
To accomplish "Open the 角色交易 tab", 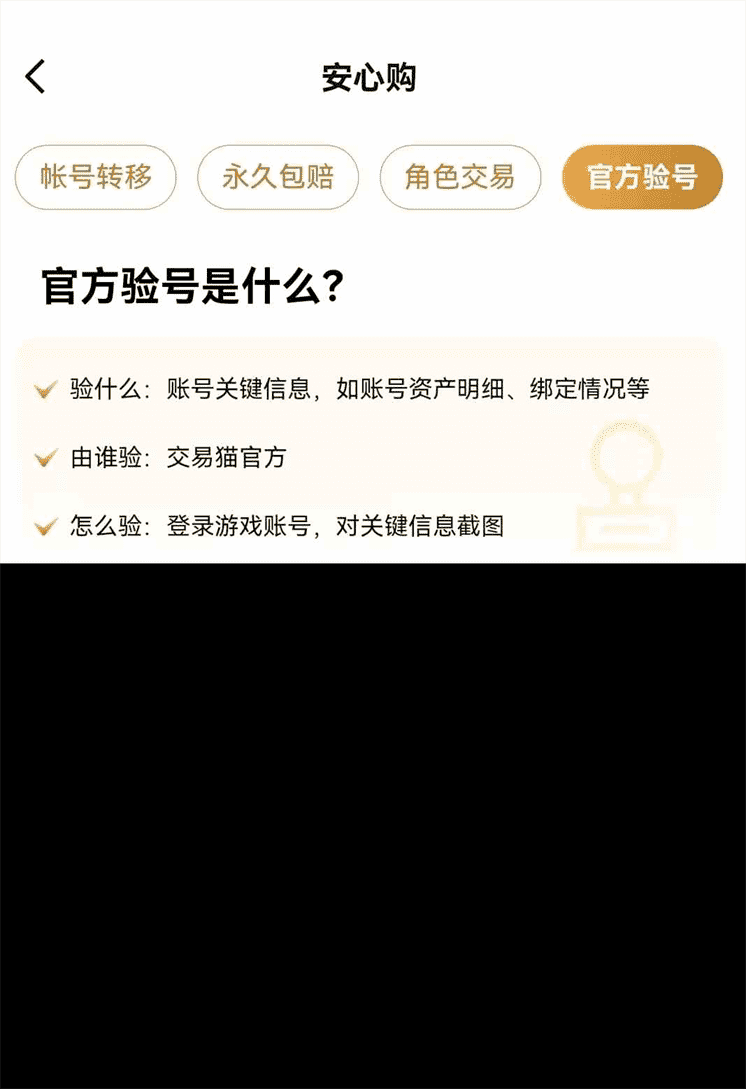I will click(x=460, y=178).
